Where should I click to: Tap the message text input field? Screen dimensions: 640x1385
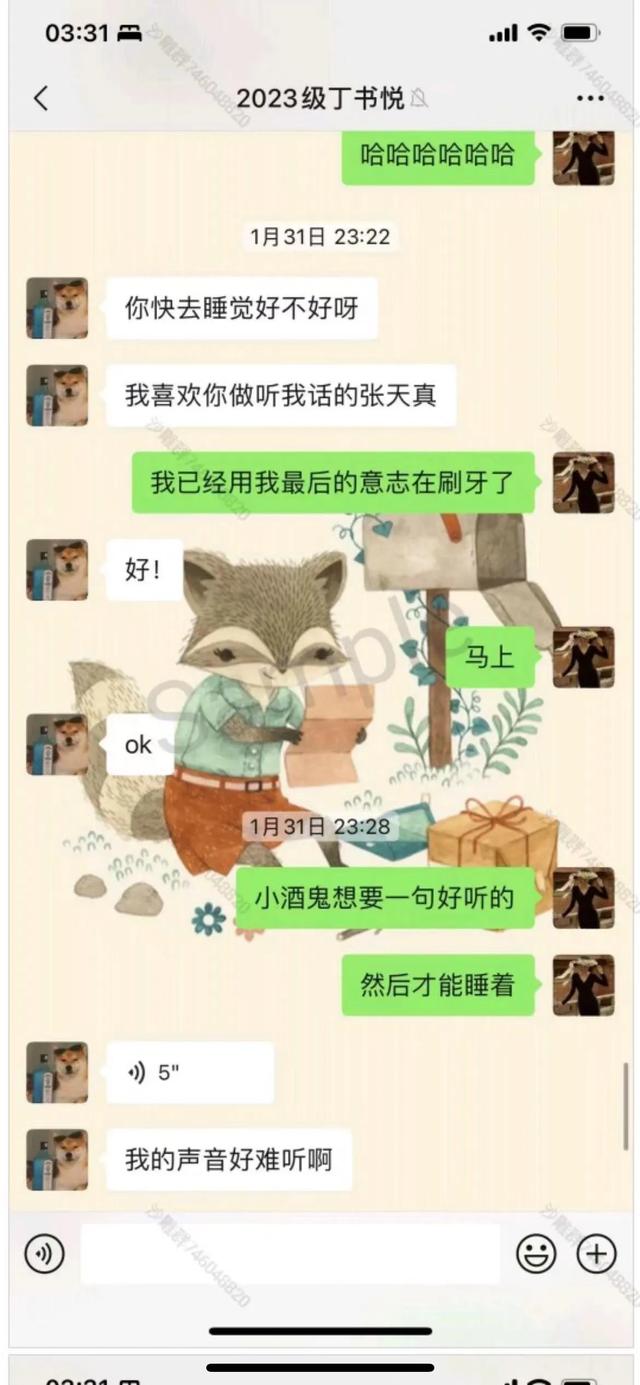point(290,1253)
